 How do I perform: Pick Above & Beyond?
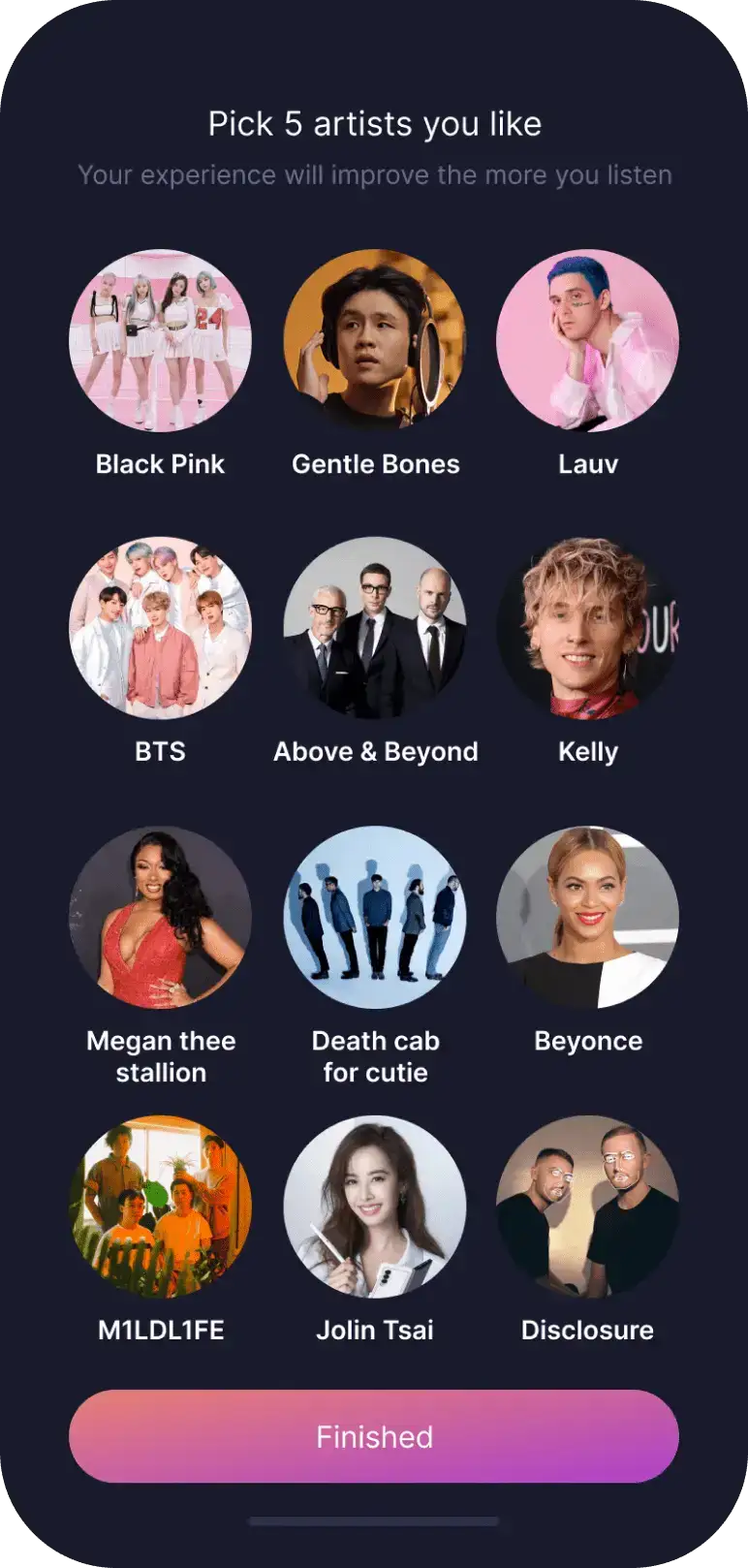[375, 628]
